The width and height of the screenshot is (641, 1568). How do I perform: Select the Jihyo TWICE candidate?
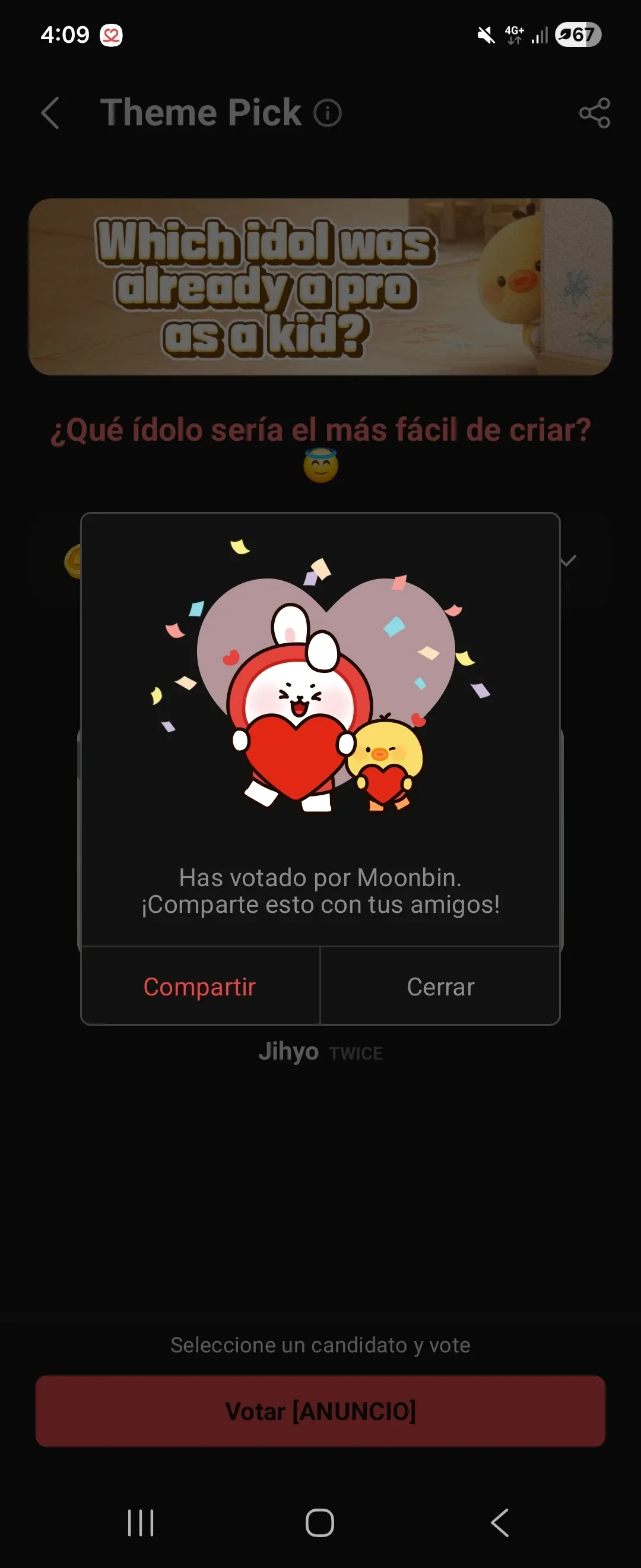click(x=320, y=1051)
